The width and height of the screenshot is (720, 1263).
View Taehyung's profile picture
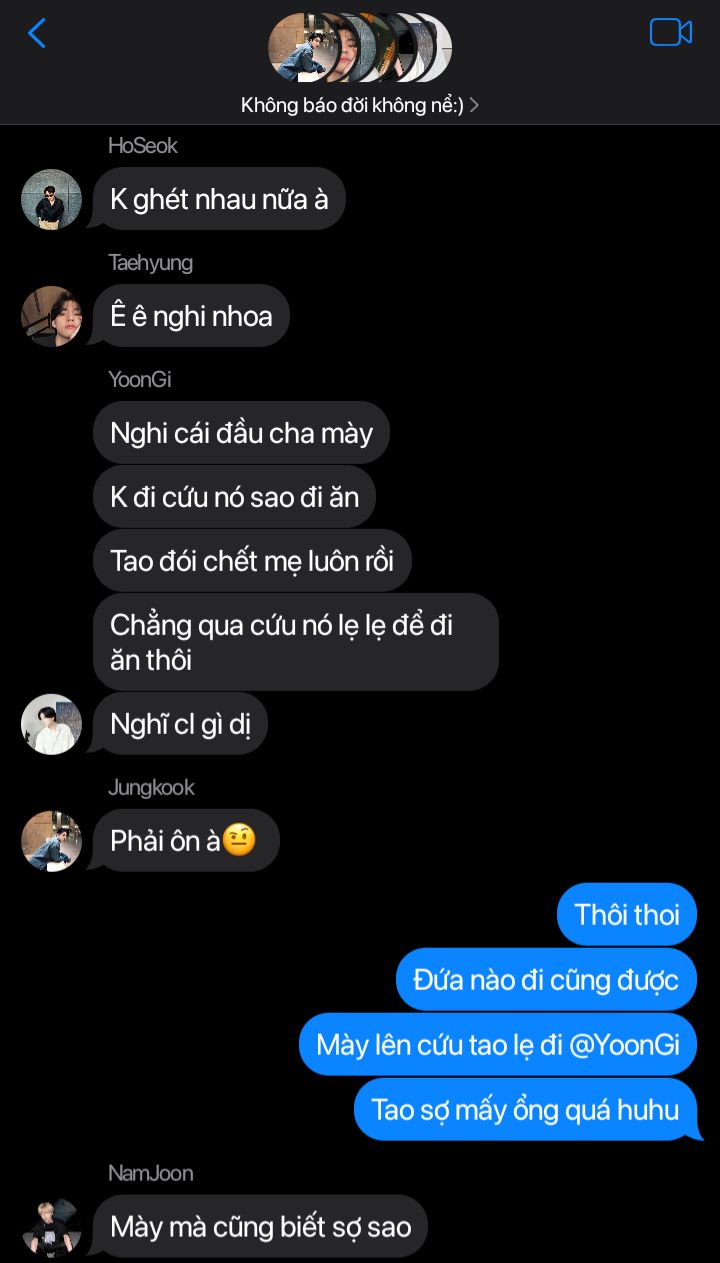[51, 316]
